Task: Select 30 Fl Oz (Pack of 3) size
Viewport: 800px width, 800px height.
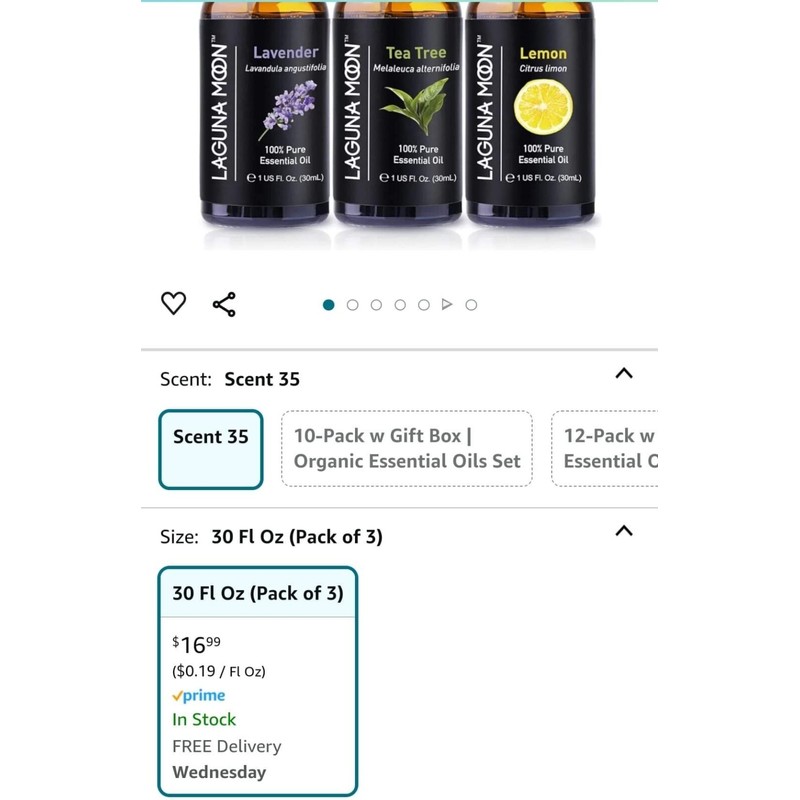Action: click(x=258, y=681)
